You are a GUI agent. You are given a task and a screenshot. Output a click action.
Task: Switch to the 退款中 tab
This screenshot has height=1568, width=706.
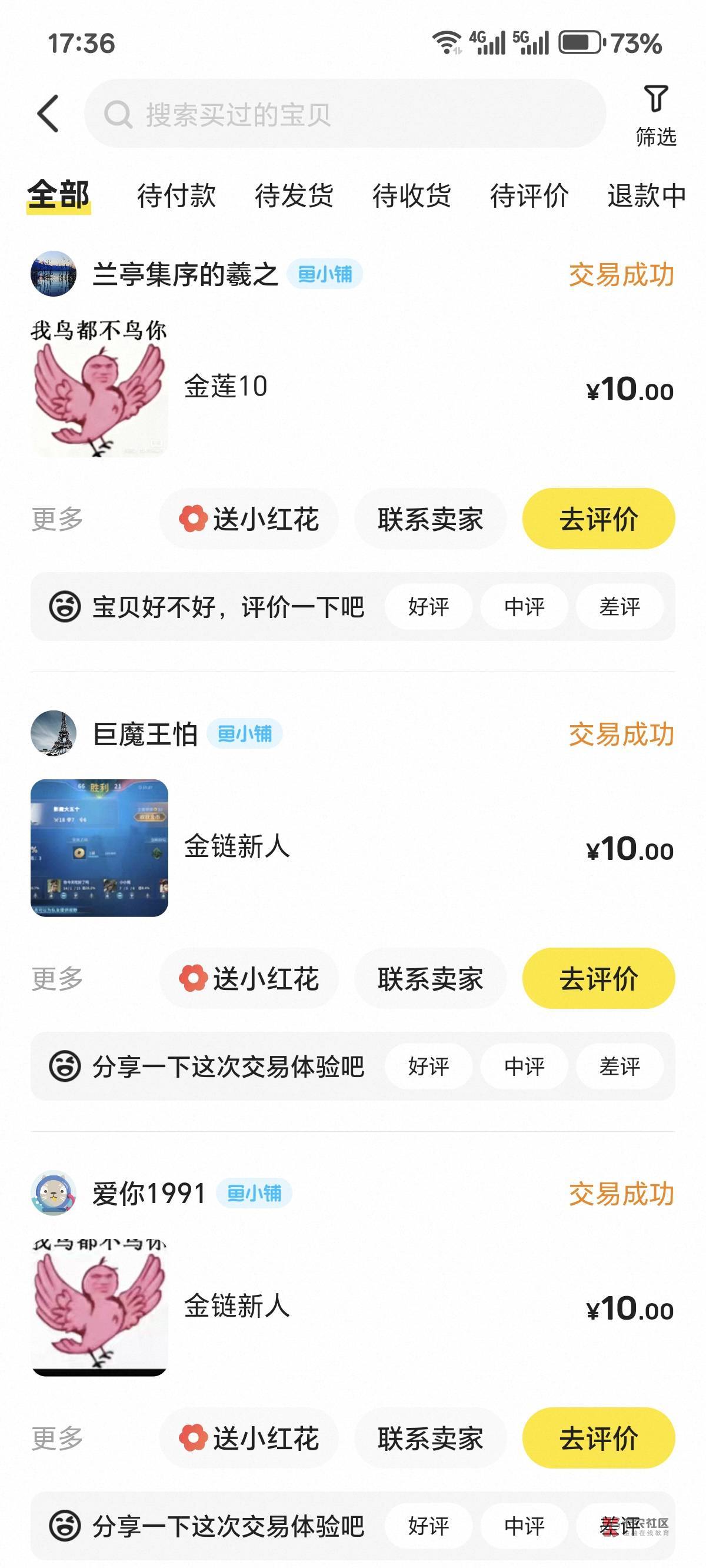[647, 195]
